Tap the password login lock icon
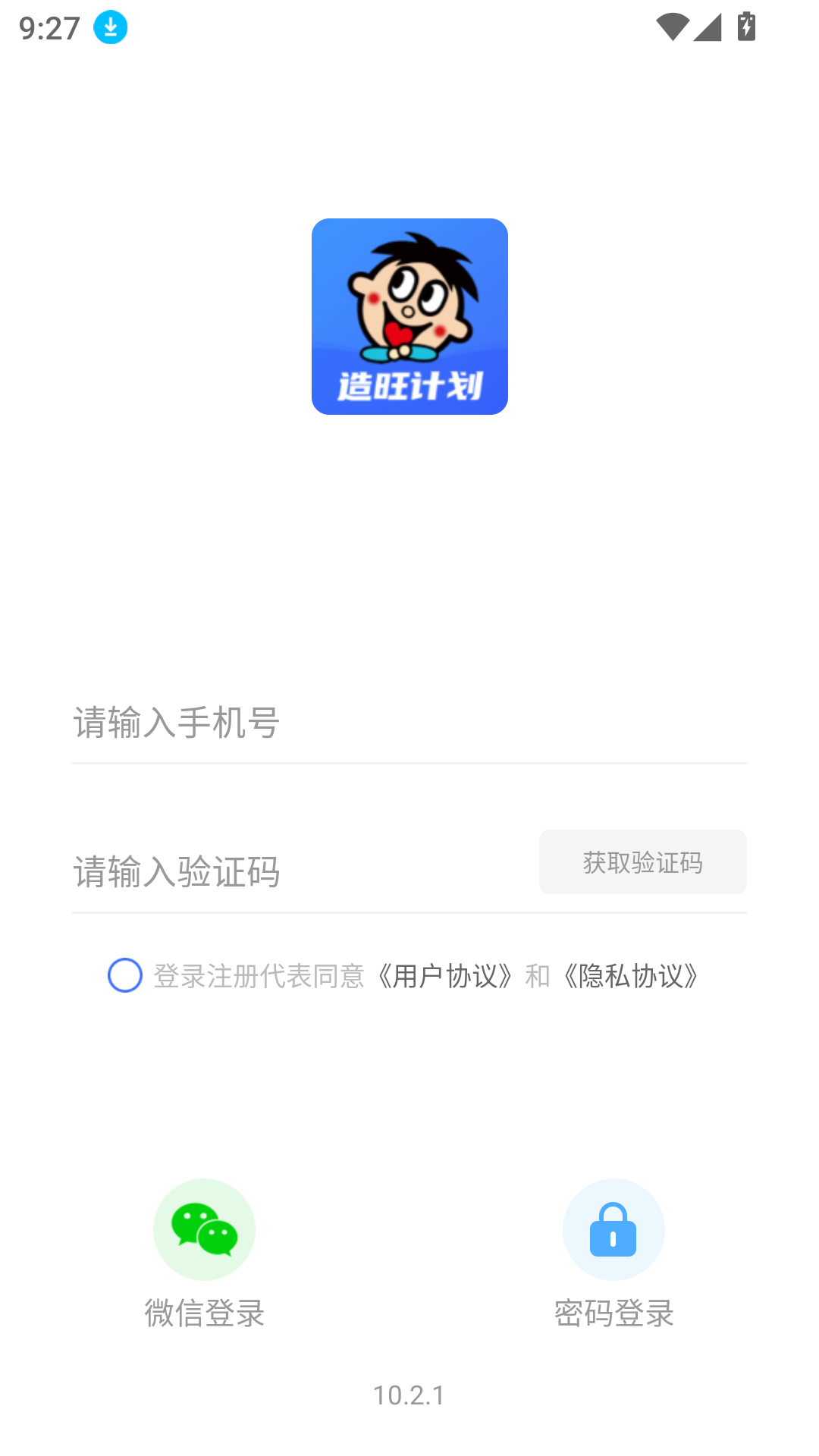This screenshot has width=819, height=1456. point(613,1229)
